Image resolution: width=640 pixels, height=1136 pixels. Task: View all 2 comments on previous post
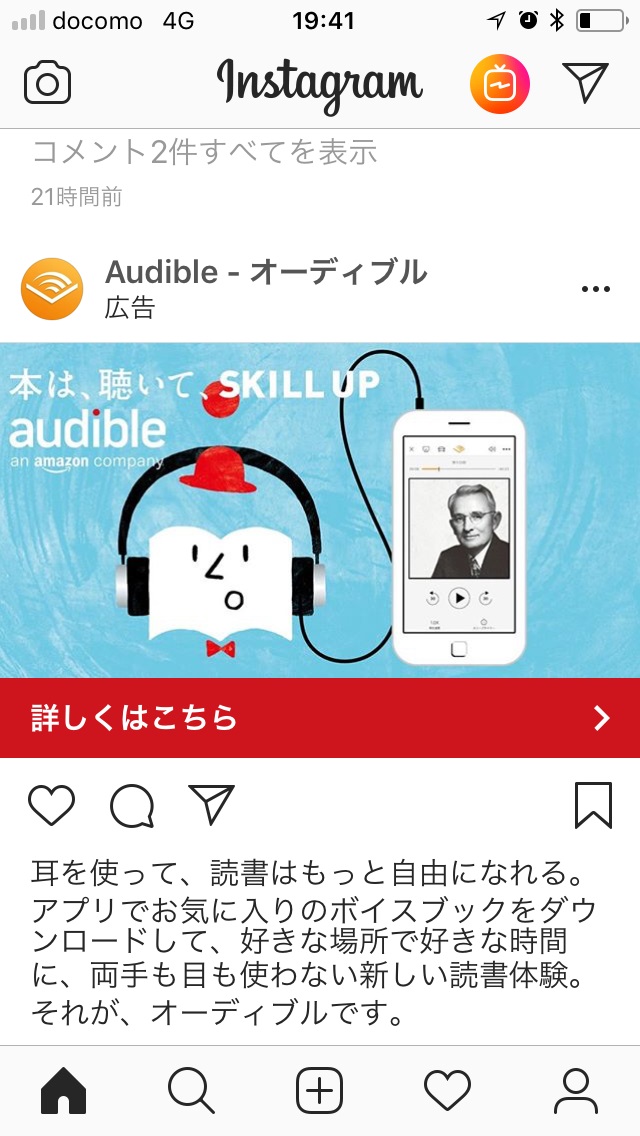tap(205, 152)
